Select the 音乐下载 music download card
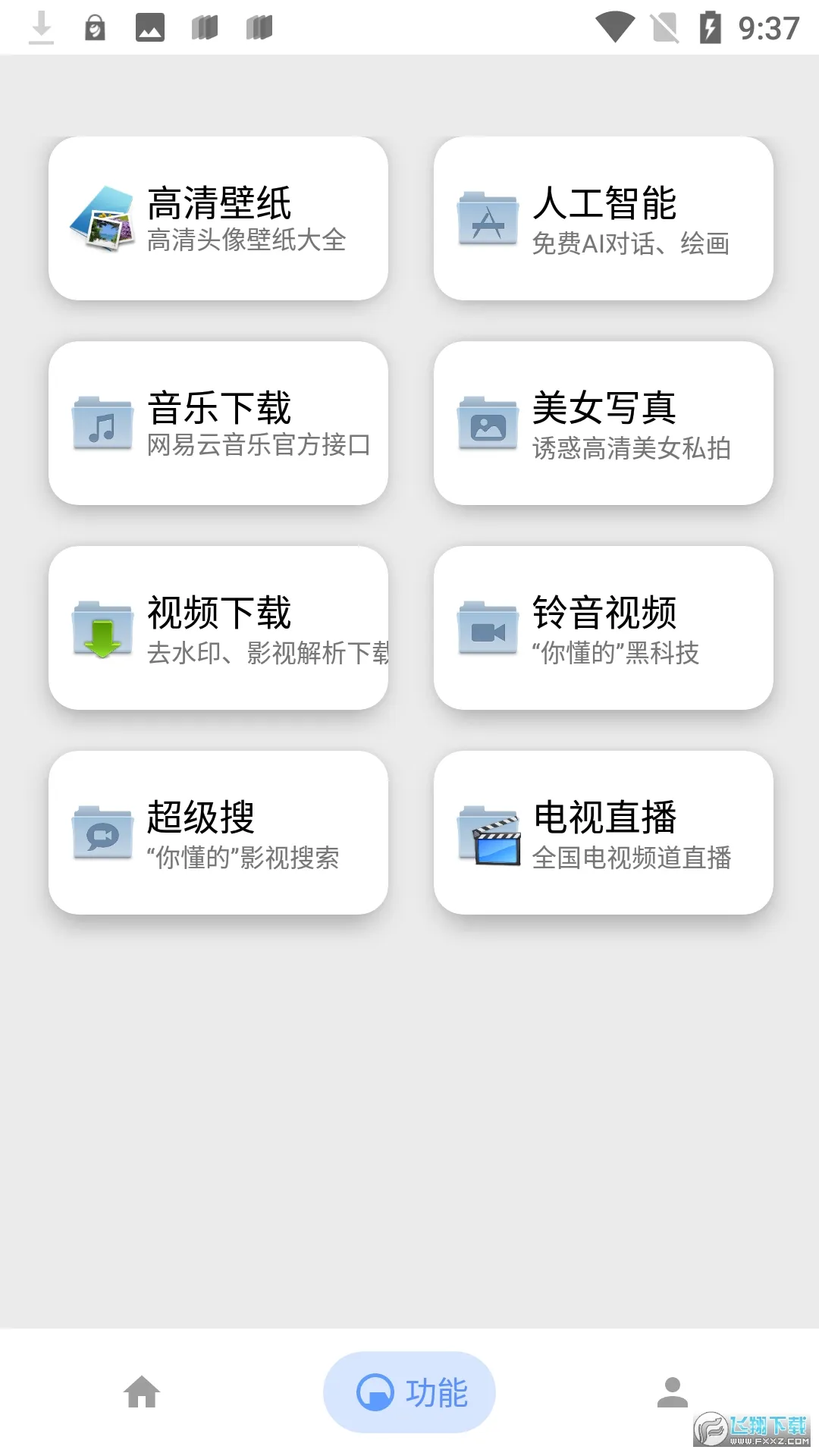The width and height of the screenshot is (819, 1456). [218, 423]
